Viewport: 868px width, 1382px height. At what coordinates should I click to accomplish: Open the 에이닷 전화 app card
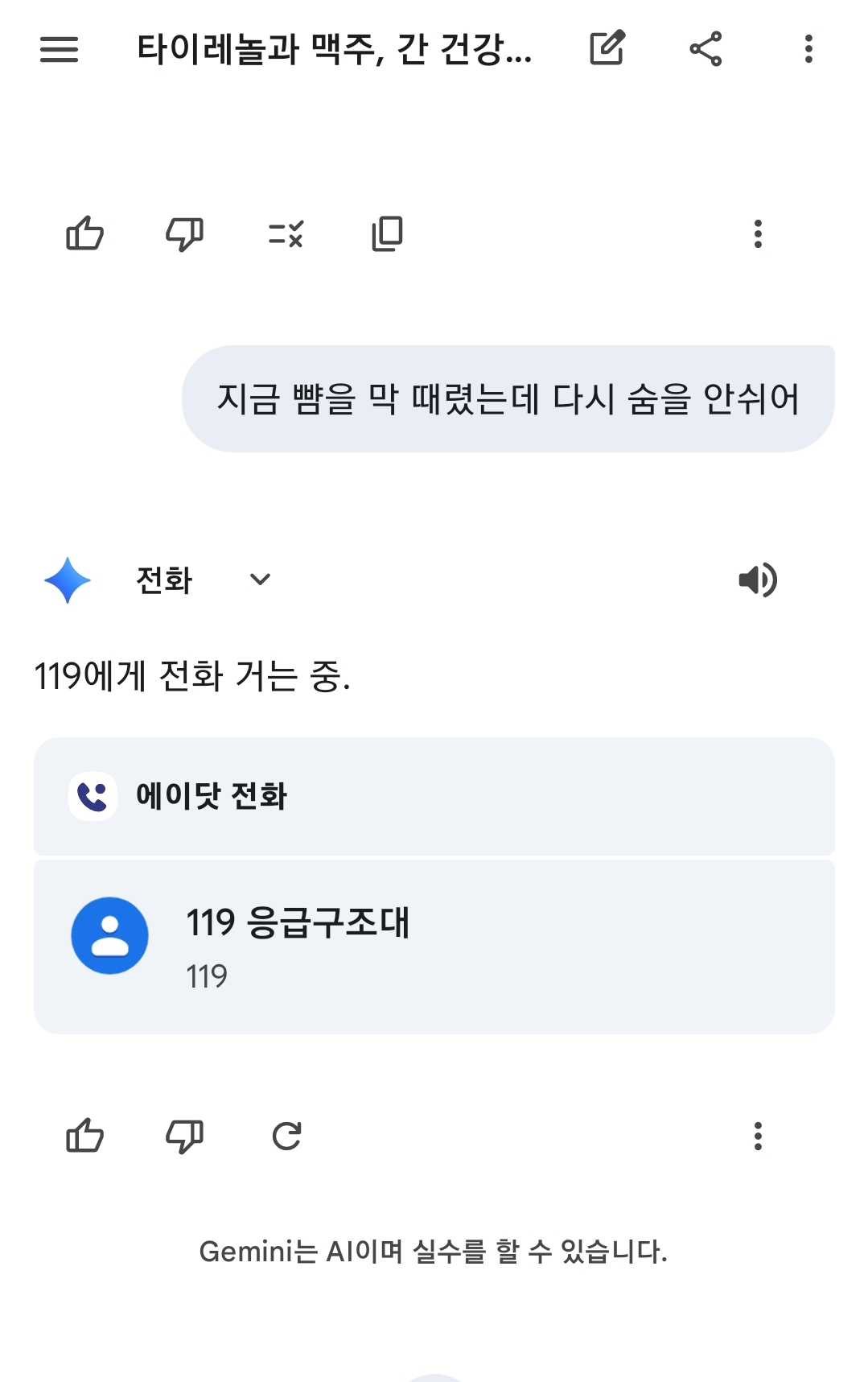(x=434, y=796)
